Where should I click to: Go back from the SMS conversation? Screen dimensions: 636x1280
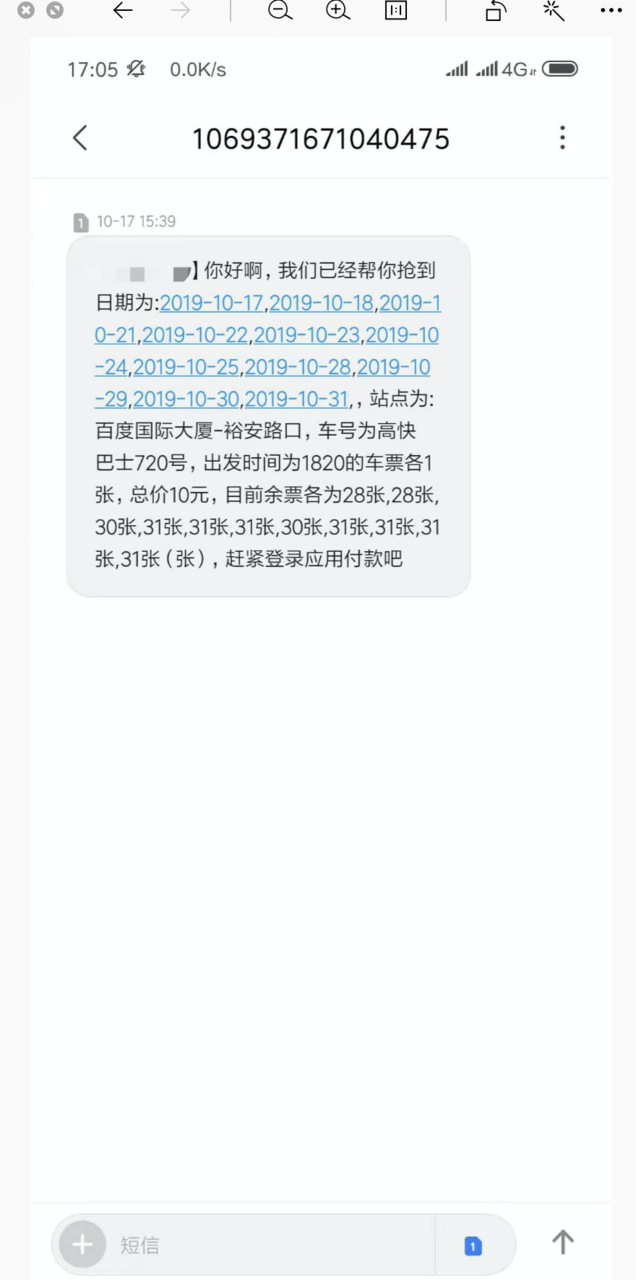[x=80, y=138]
